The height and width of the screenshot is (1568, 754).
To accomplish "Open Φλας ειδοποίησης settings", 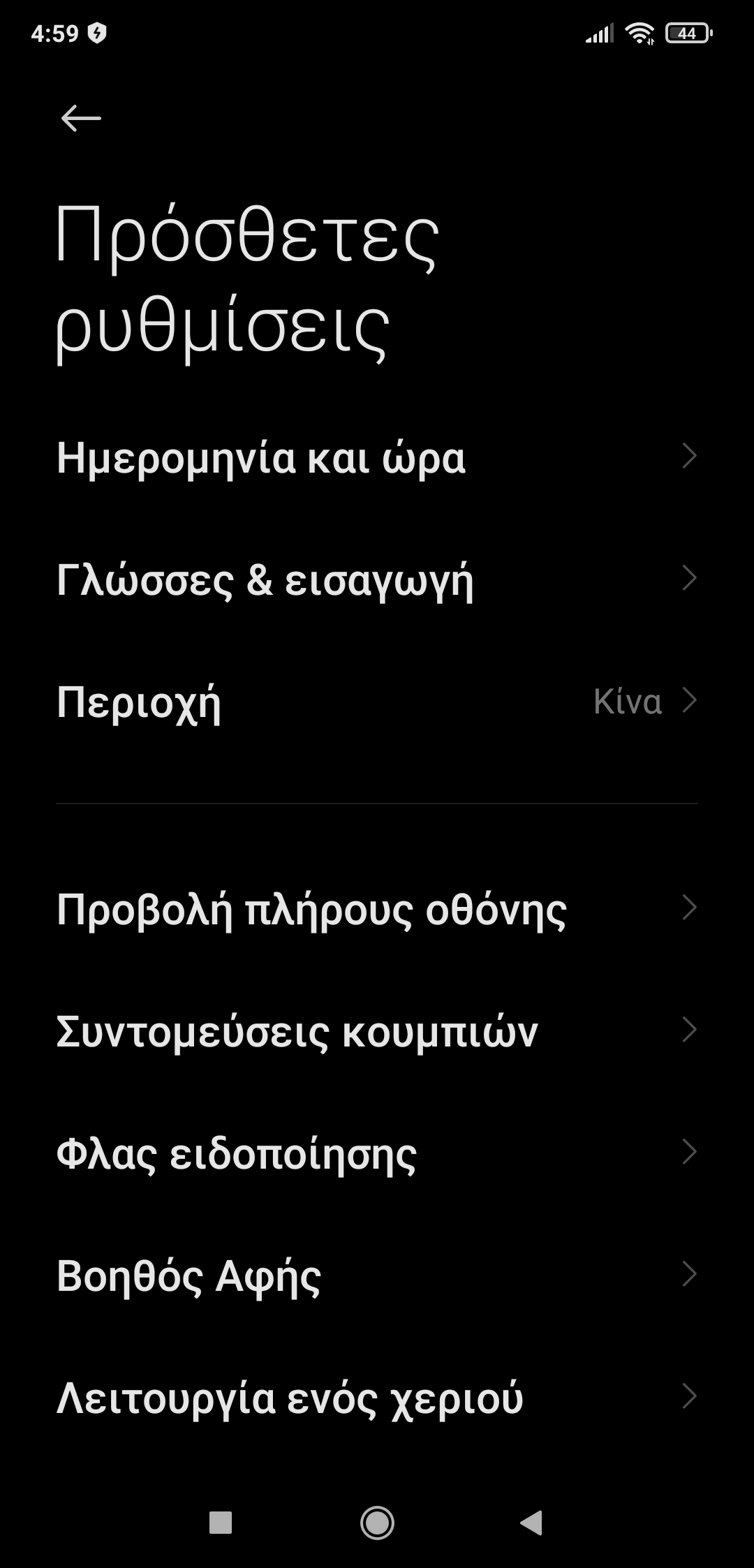I will coord(377,1153).
